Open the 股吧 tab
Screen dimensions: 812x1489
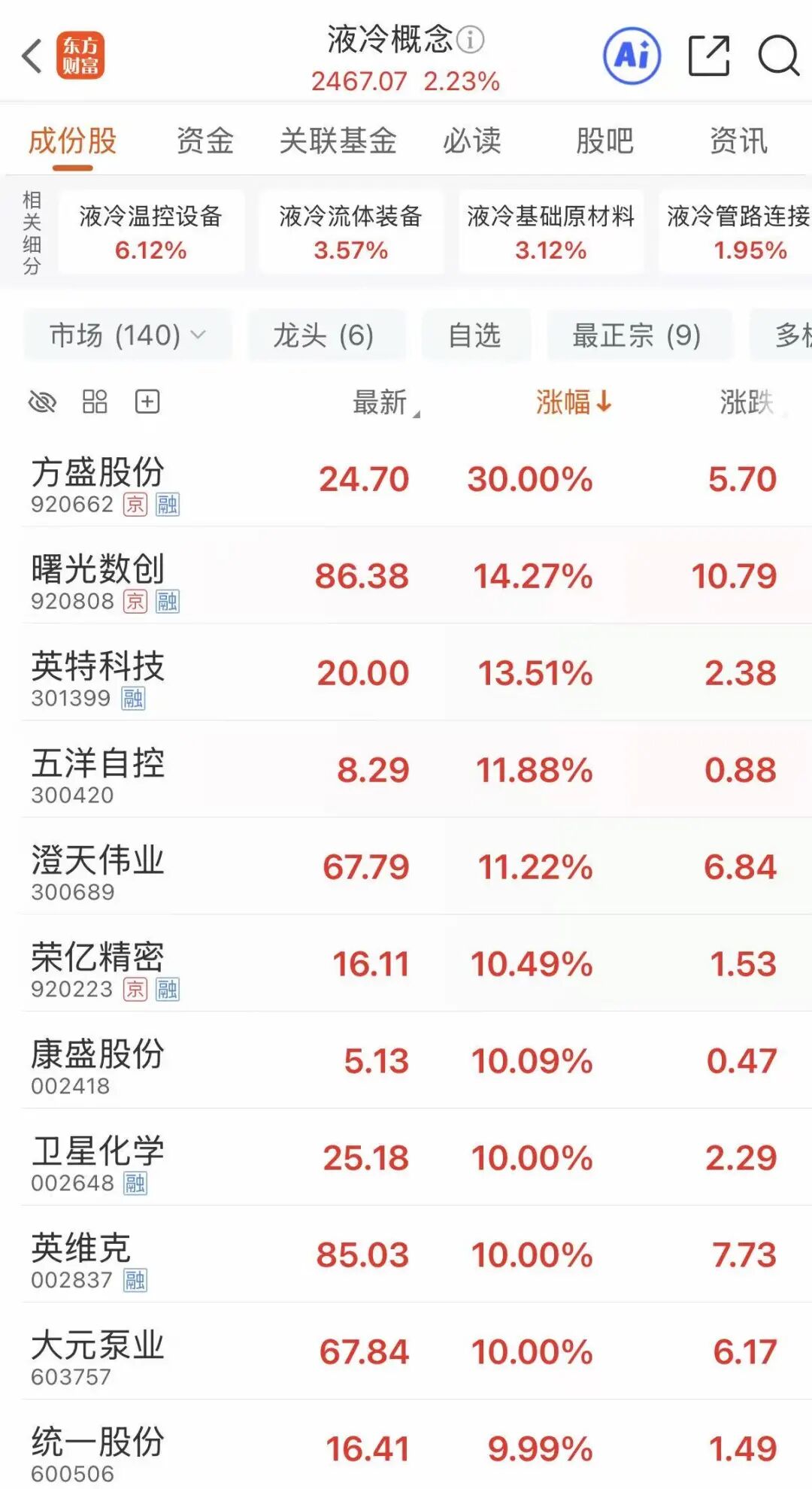[x=604, y=141]
